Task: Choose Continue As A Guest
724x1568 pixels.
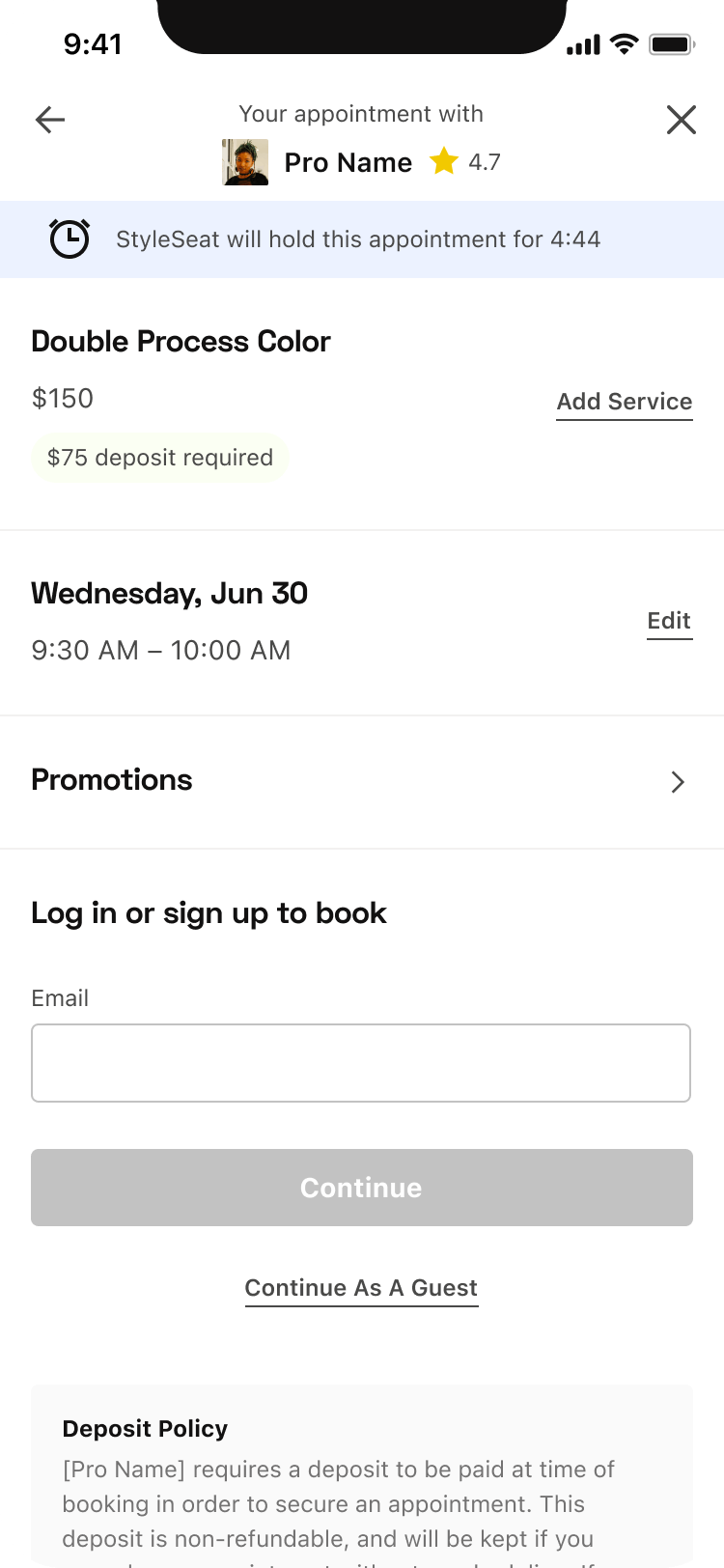Action: pyautogui.click(x=361, y=1288)
